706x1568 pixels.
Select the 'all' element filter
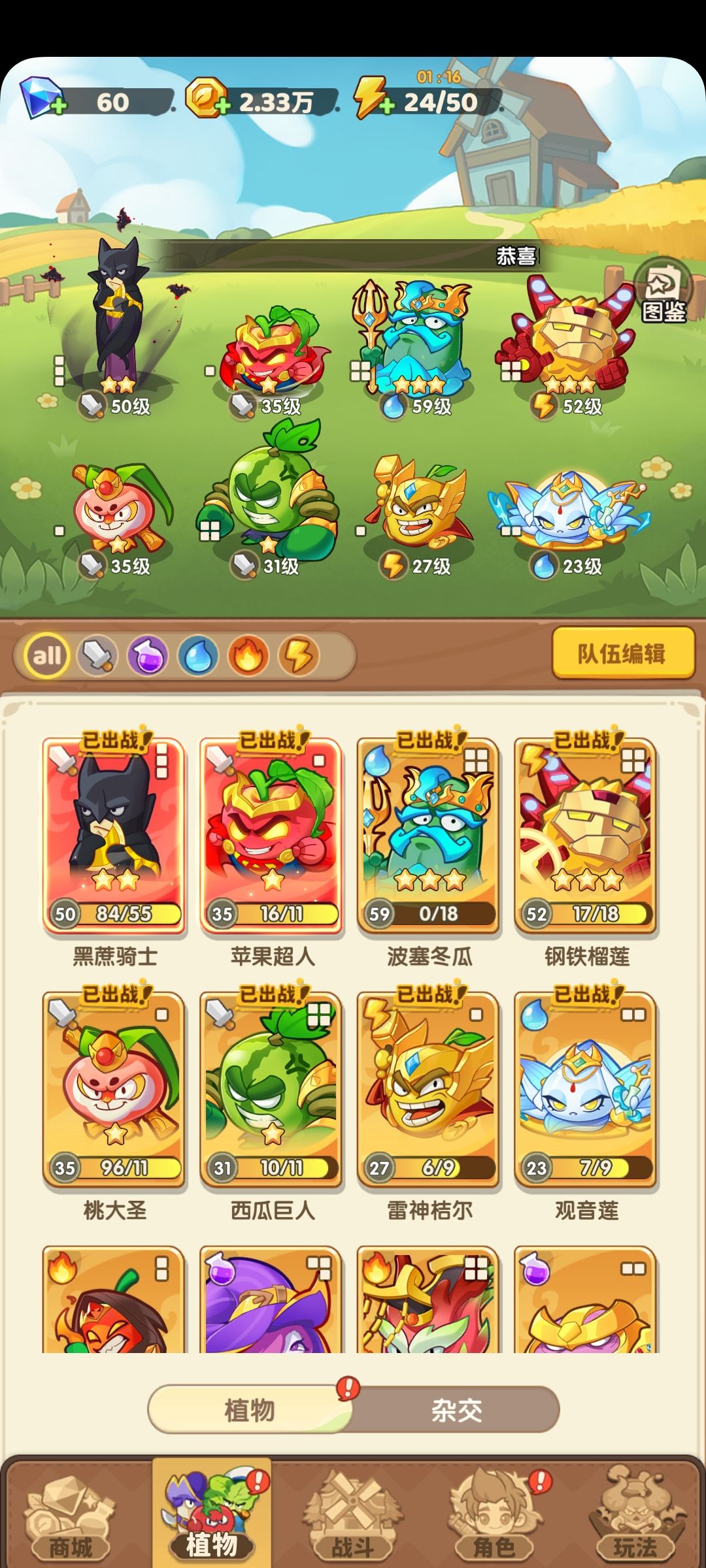46,655
